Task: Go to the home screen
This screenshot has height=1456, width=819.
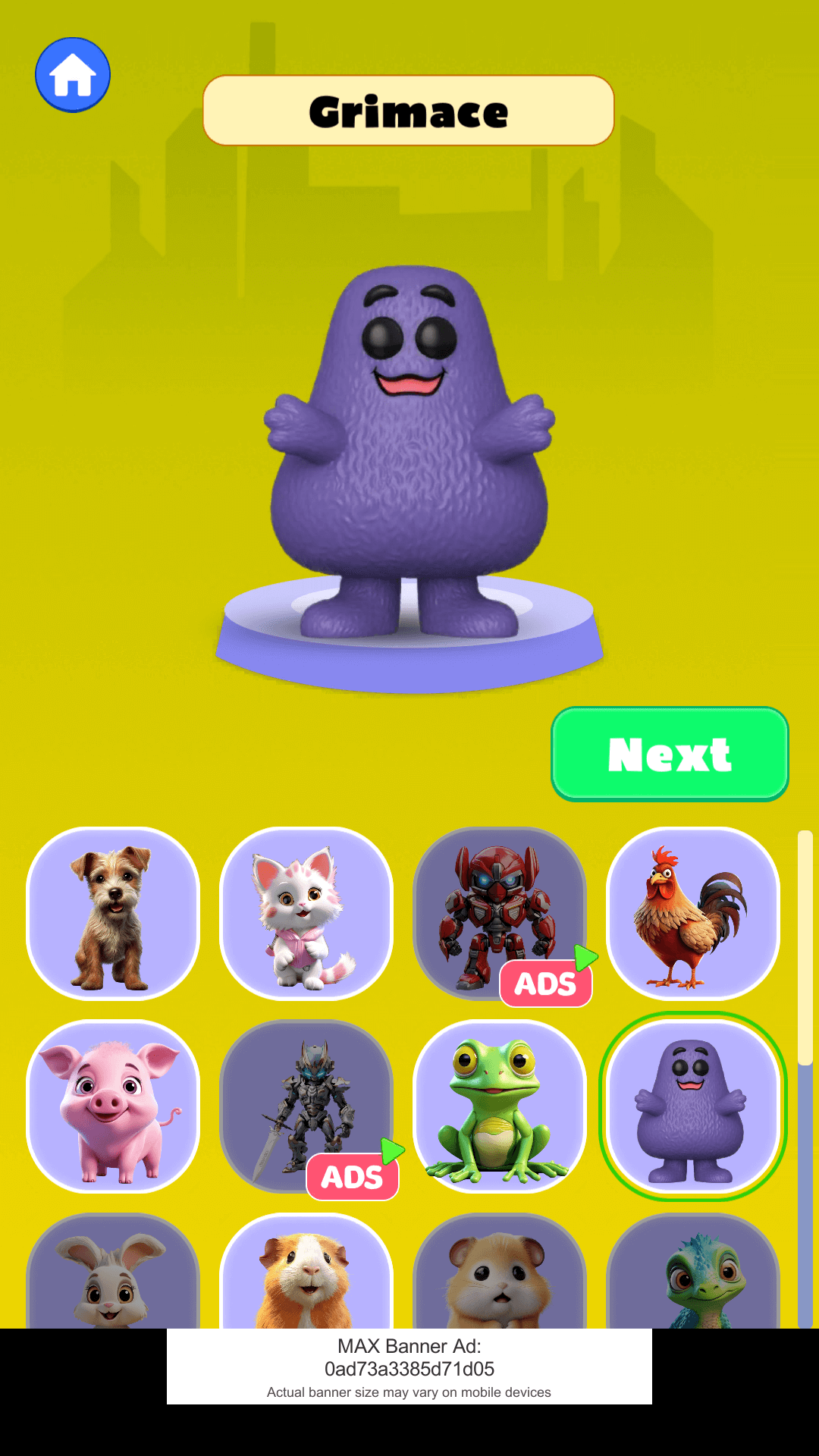Action: (x=73, y=75)
